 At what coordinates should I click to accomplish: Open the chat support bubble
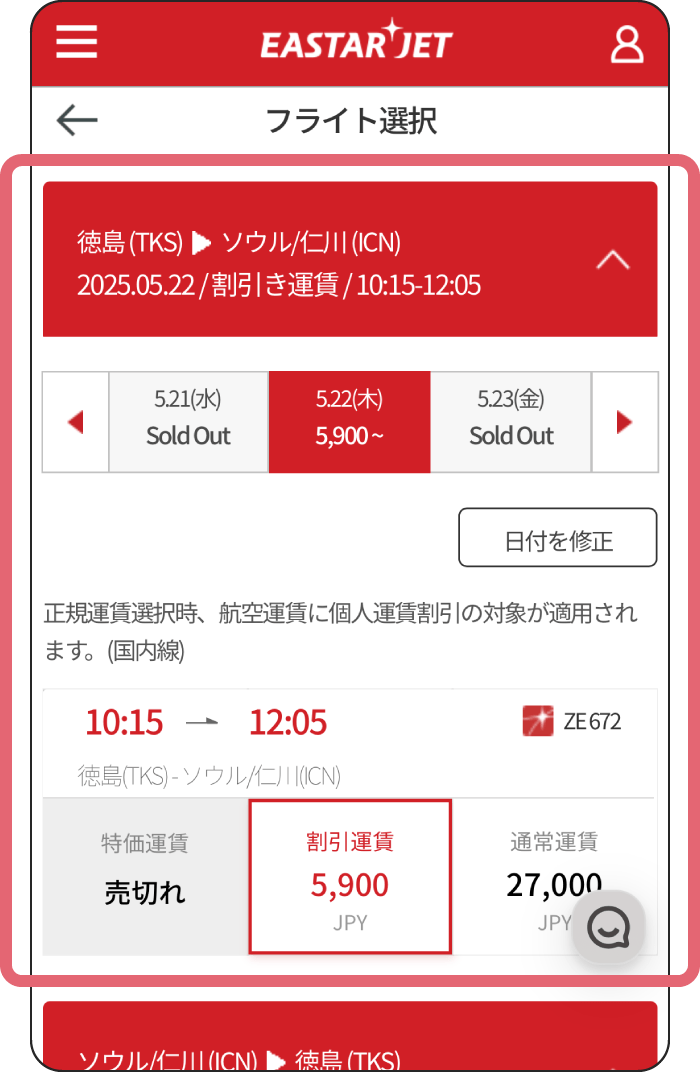click(607, 928)
